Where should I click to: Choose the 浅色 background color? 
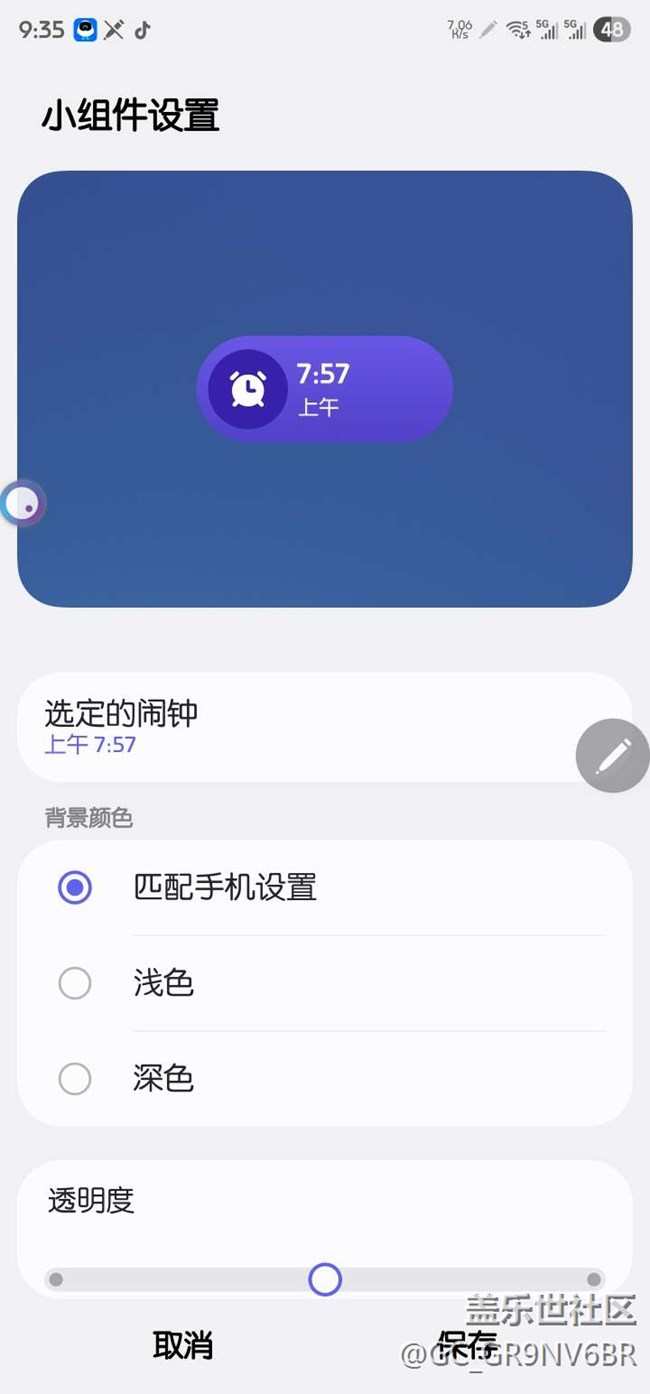tap(324, 983)
